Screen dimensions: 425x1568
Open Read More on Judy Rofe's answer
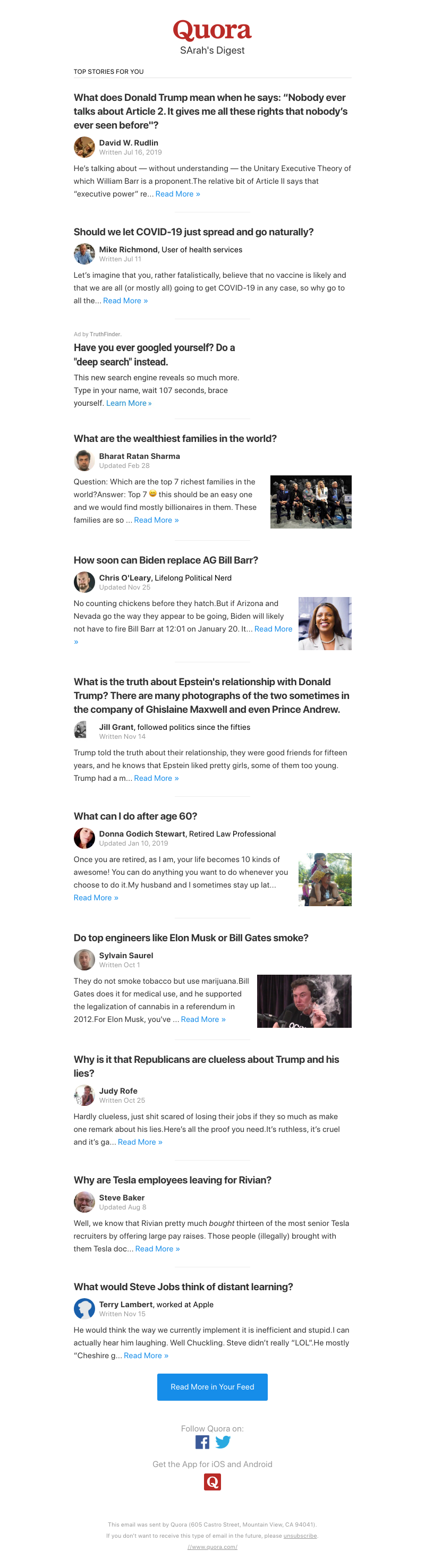(x=139, y=1142)
